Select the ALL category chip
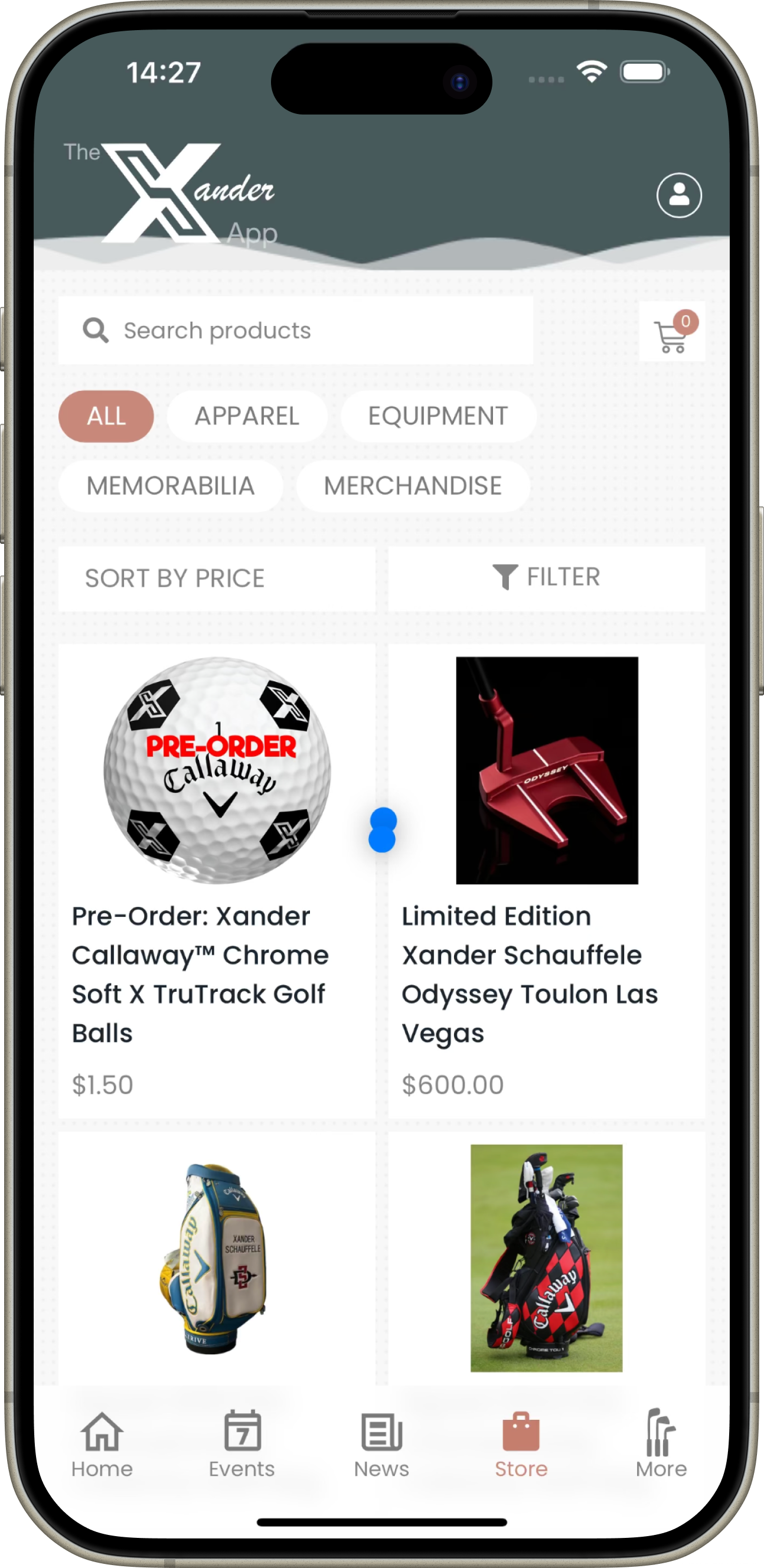This screenshot has height=1568, width=764. [106, 416]
